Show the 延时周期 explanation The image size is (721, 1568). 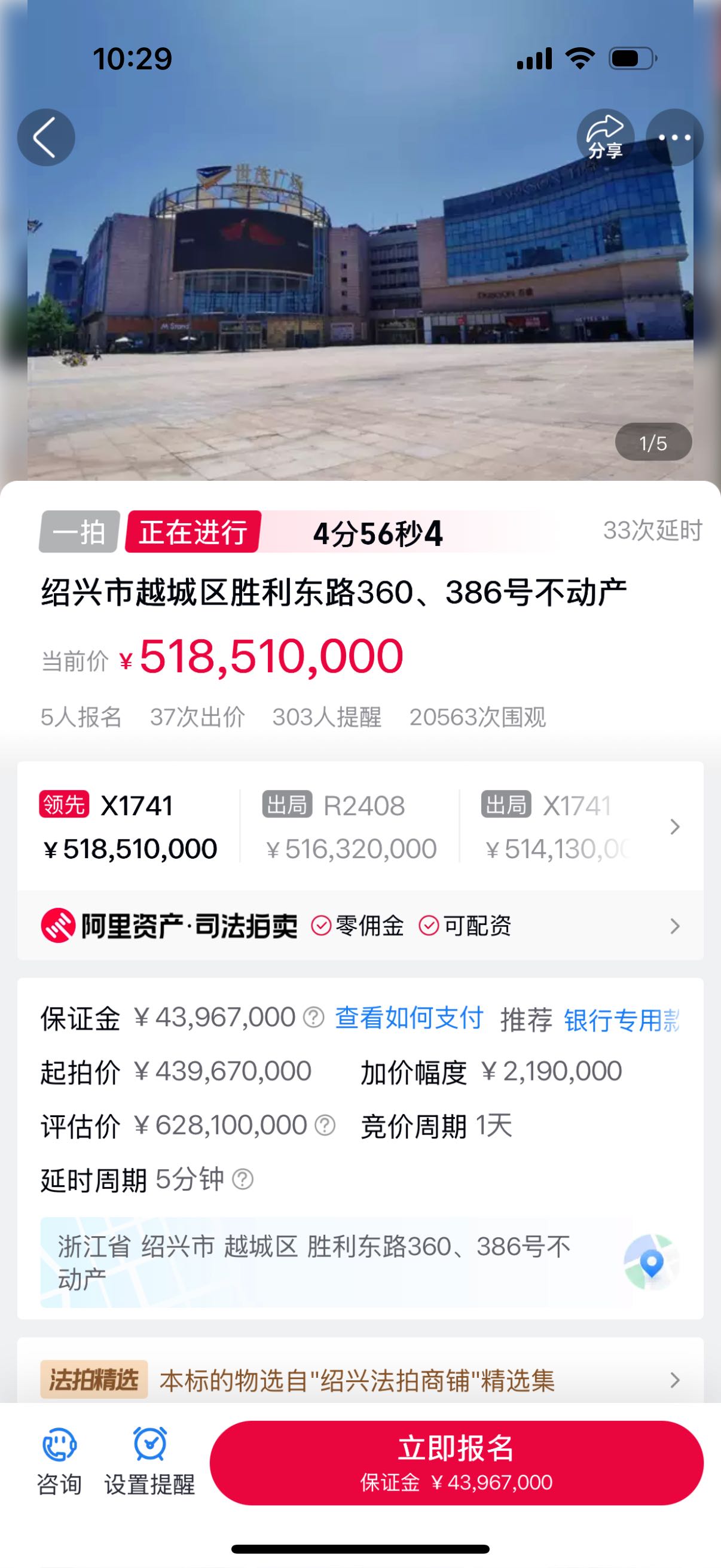(243, 1180)
